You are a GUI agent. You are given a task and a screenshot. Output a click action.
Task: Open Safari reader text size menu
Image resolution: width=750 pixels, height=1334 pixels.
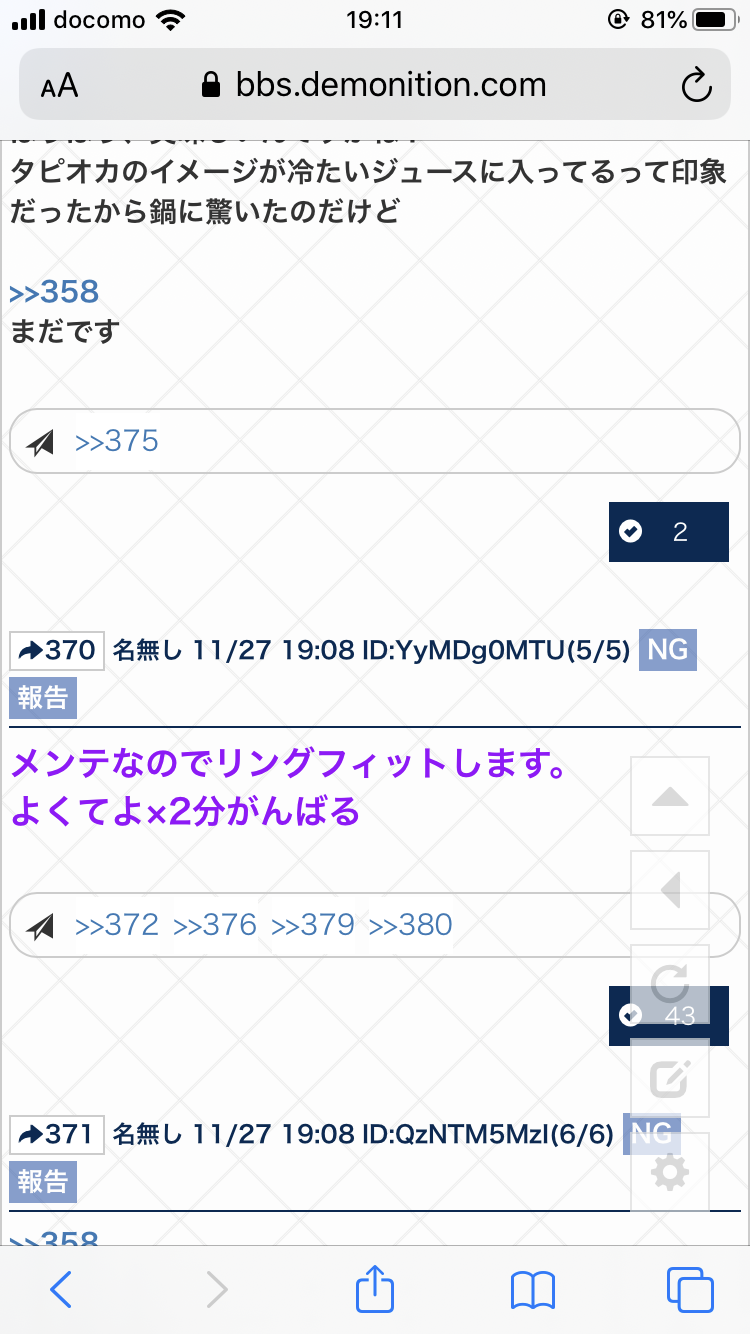(x=60, y=85)
